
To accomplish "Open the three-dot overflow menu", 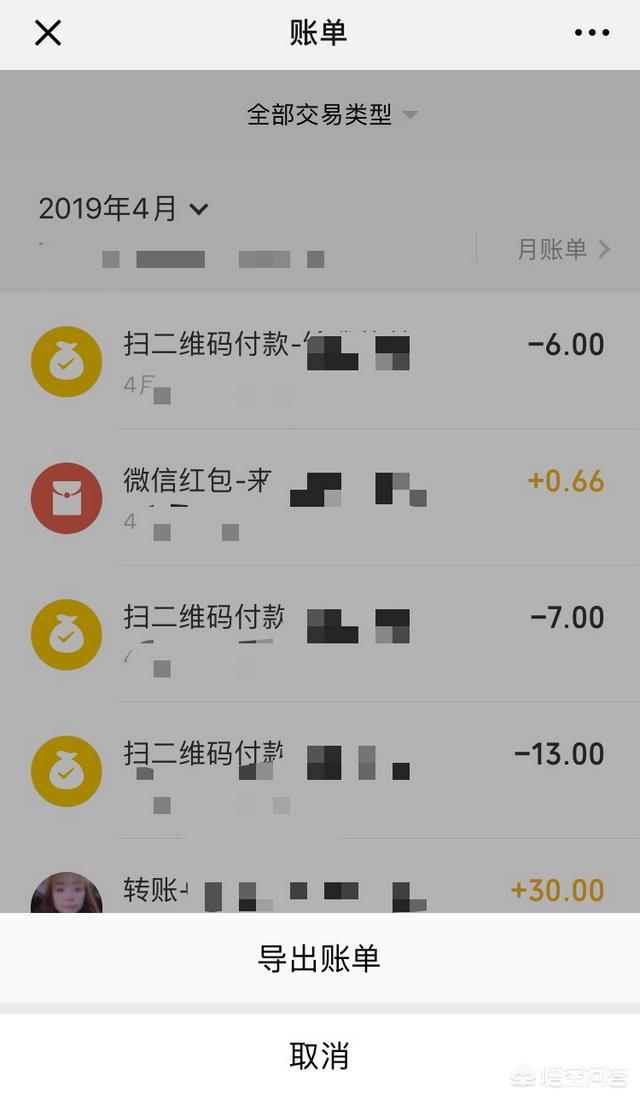I will (x=592, y=33).
